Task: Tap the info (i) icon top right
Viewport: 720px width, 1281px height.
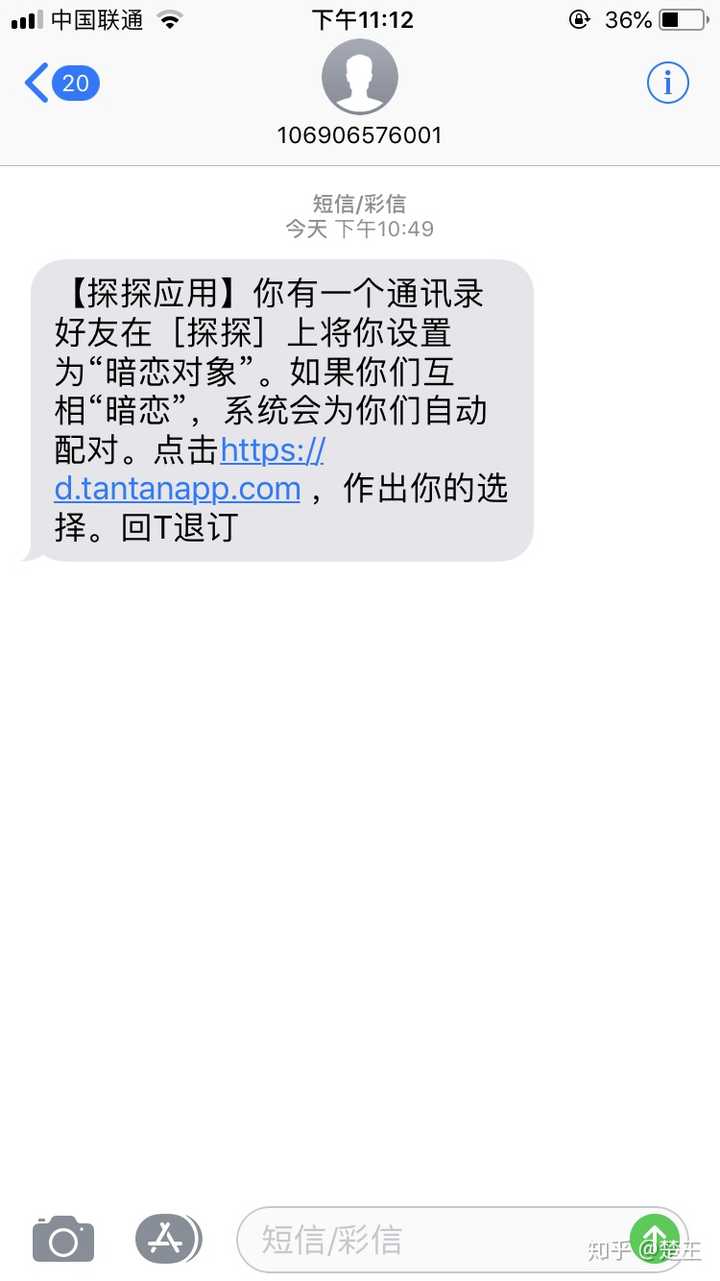Action: 667,83
